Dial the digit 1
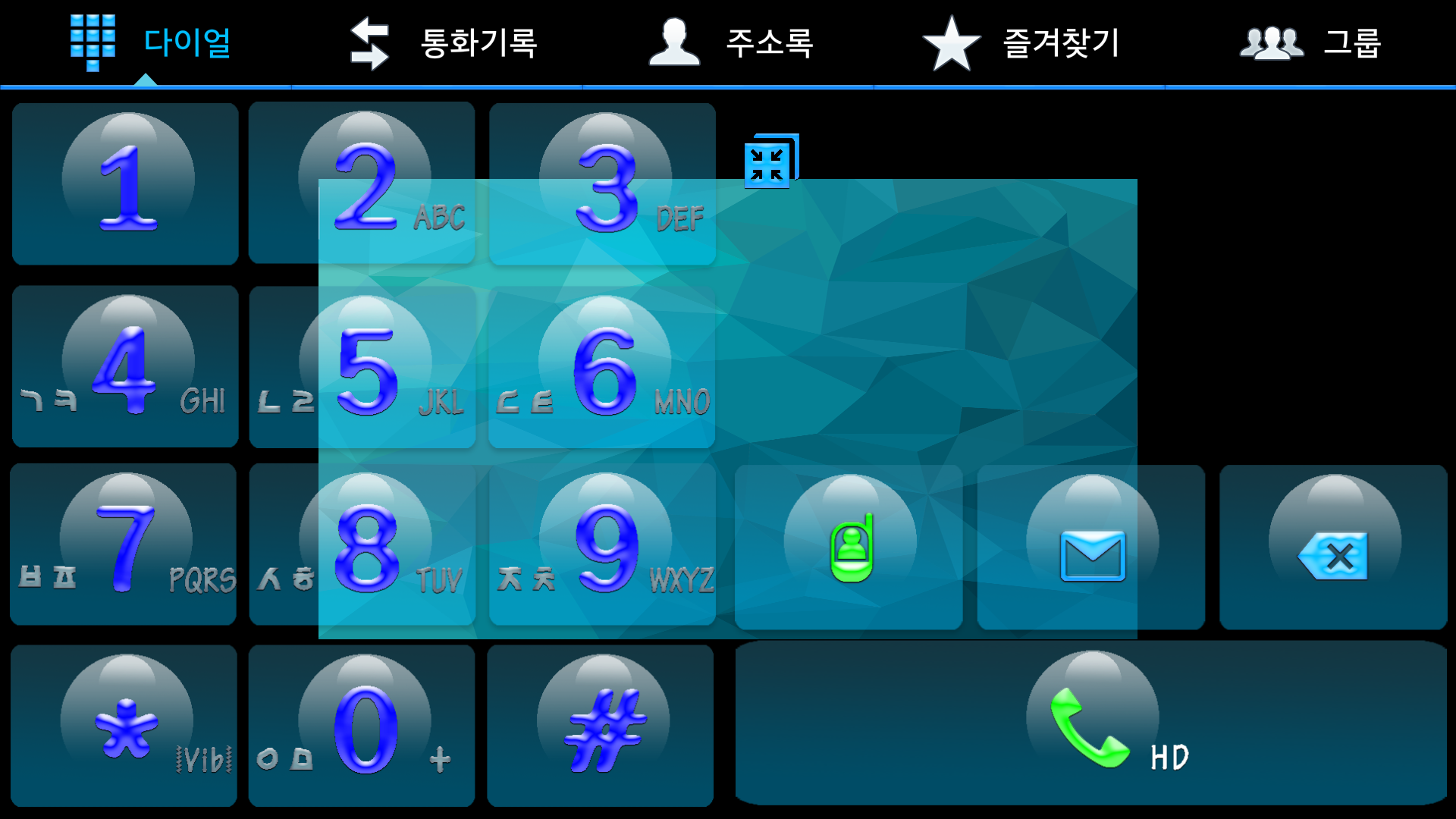This screenshot has height=819, width=1456. (x=126, y=184)
